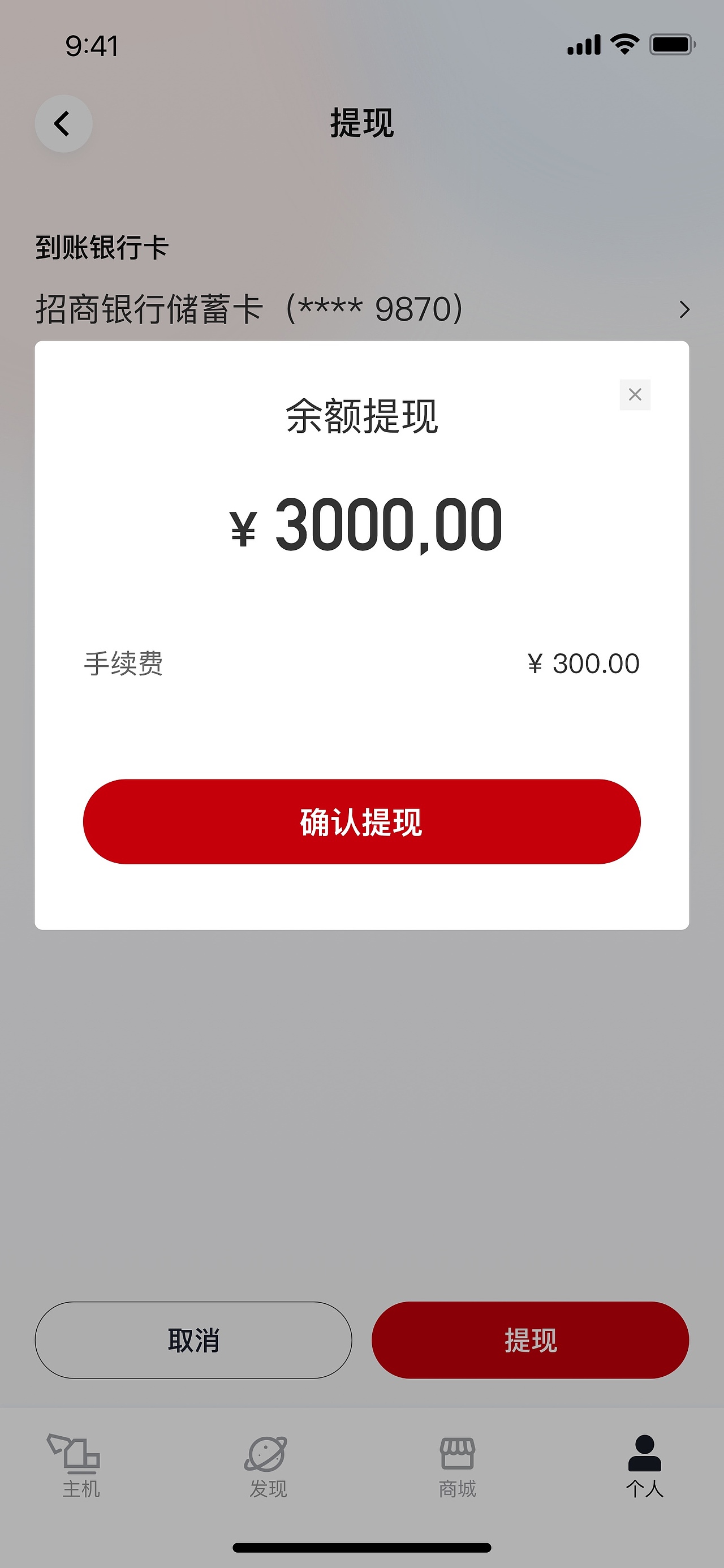This screenshot has width=724, height=1568.
Task: Select the withdrawal amount ¥3000,00
Action: (x=365, y=527)
